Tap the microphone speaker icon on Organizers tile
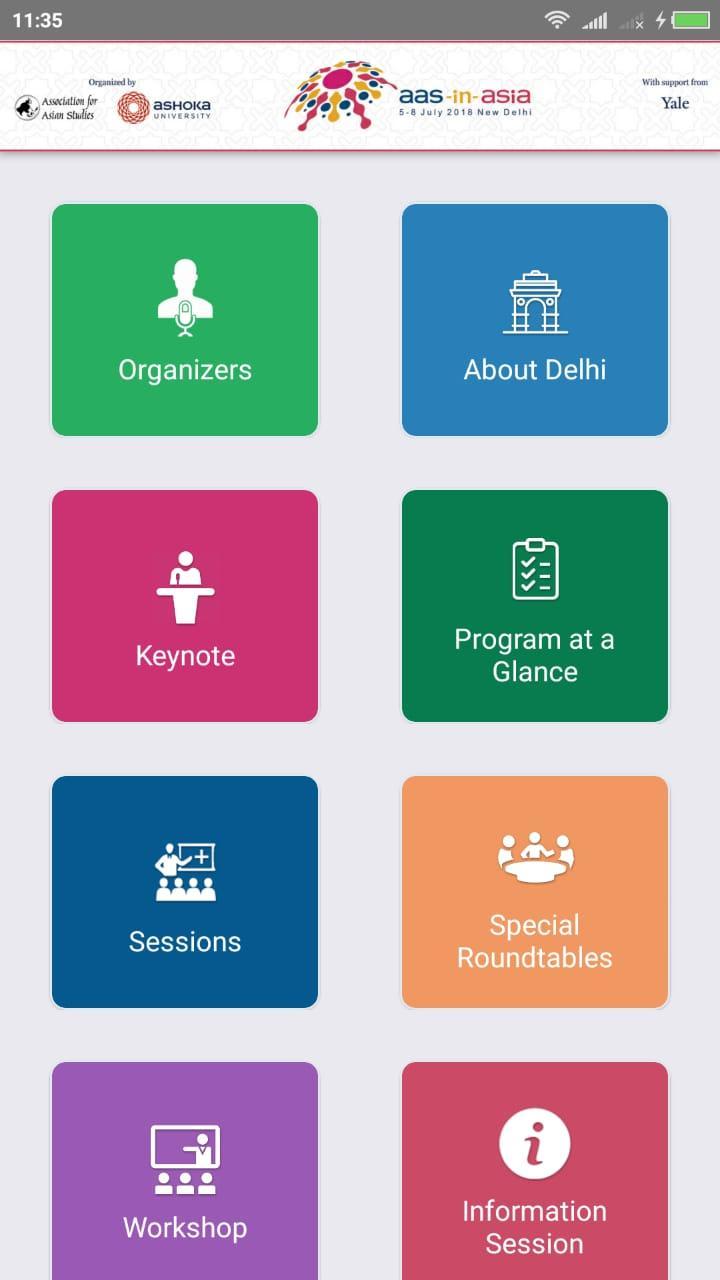This screenshot has width=720, height=1280. (x=184, y=295)
